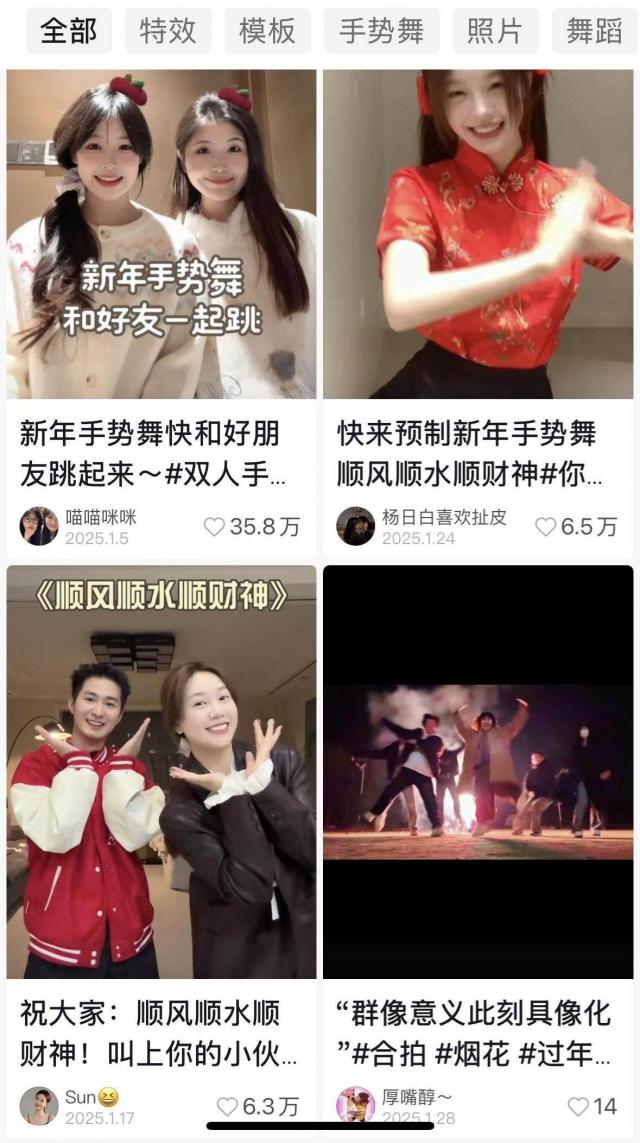Viewport: 640px width, 1143px height.
Task: Open the red qipao 新年手势舞 video
Action: click(x=477, y=234)
